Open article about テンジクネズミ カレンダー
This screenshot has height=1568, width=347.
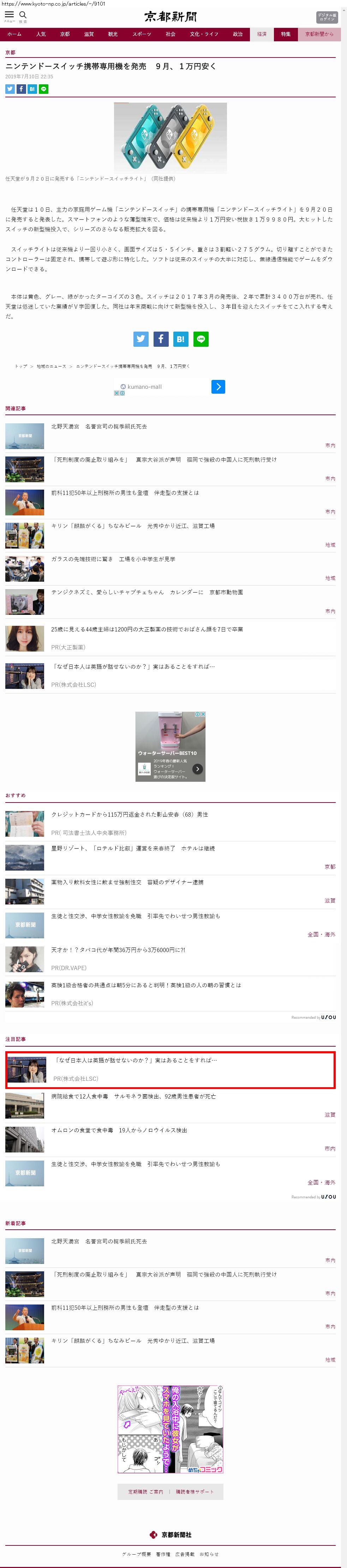pos(147,592)
